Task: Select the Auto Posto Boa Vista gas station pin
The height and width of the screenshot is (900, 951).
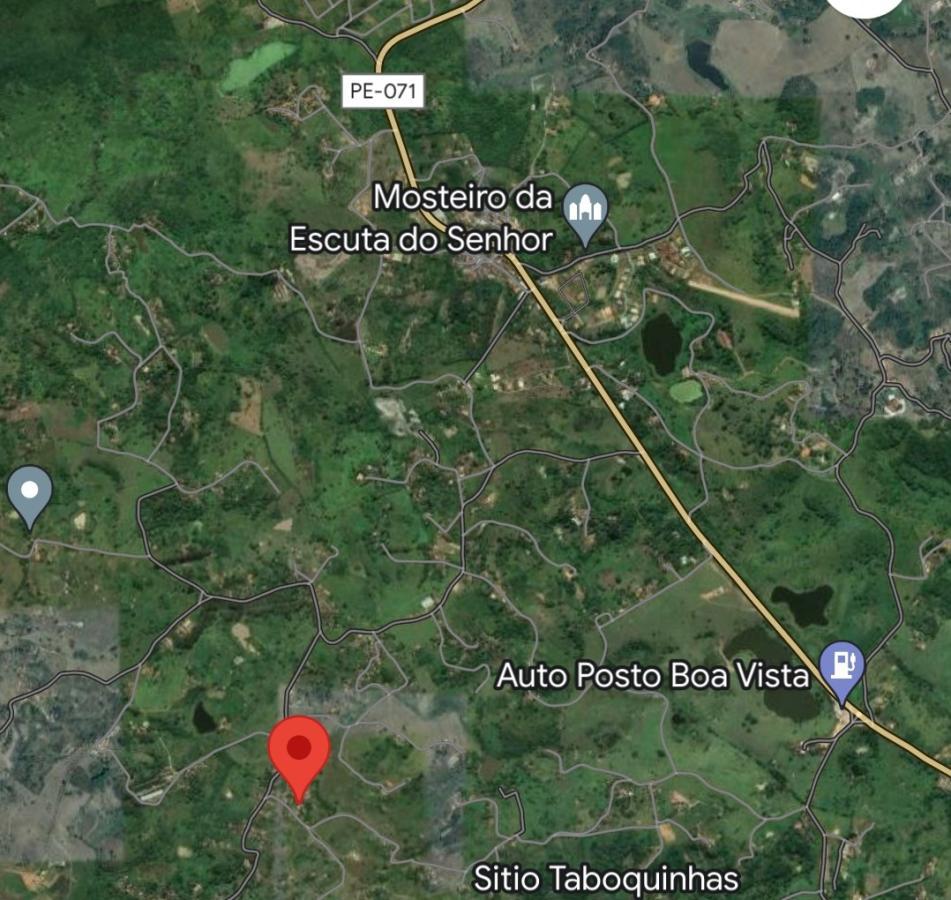Action: point(841,666)
